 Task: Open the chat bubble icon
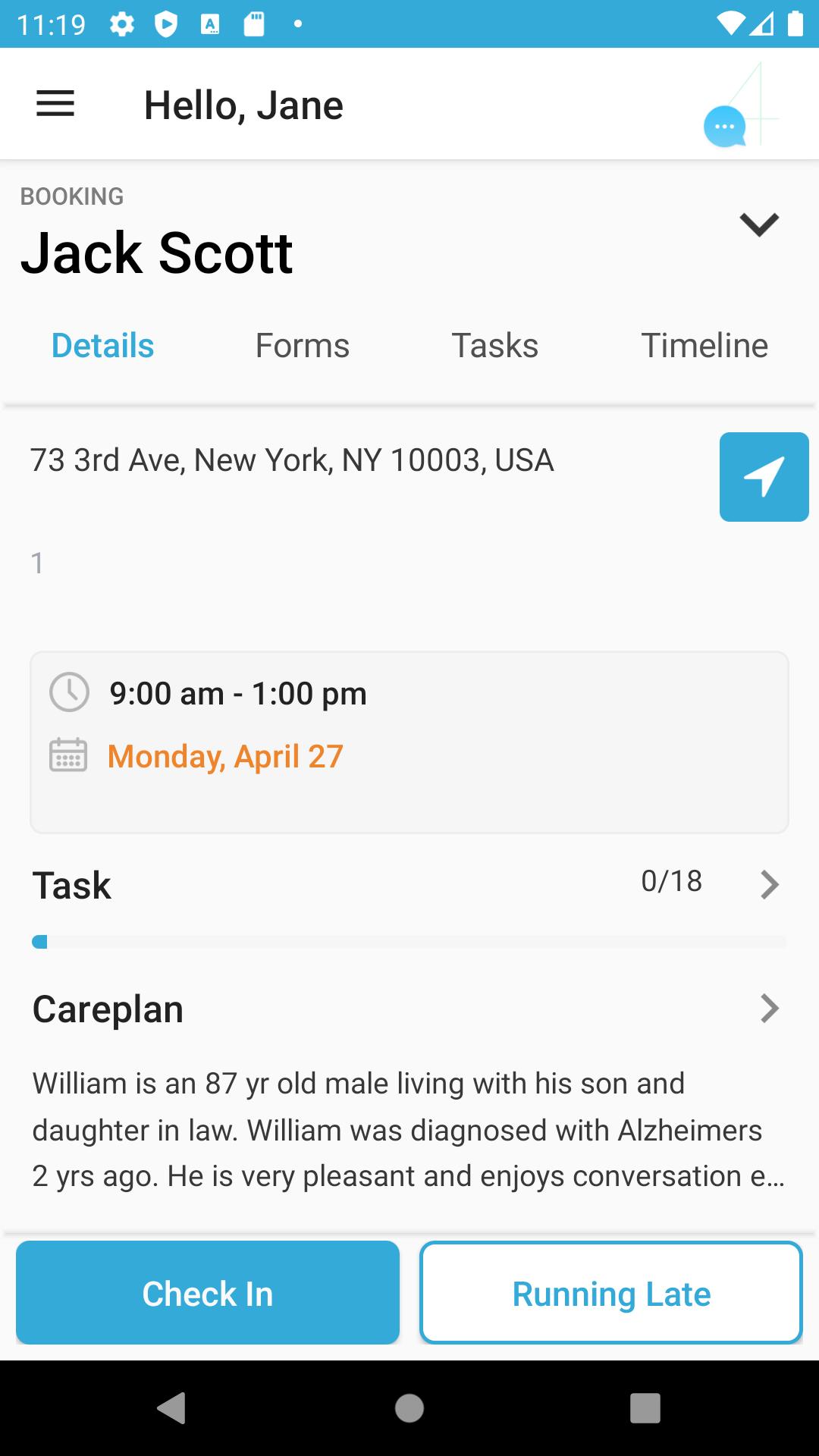[724, 127]
